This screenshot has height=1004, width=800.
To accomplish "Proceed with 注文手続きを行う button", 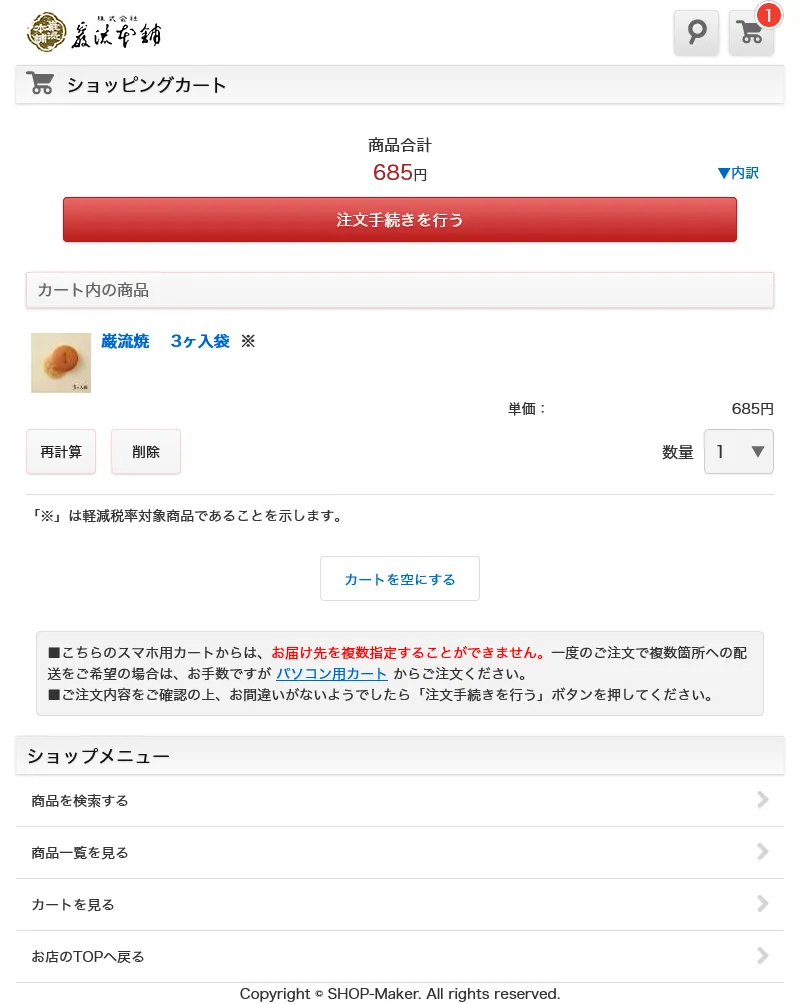I will pos(400,220).
